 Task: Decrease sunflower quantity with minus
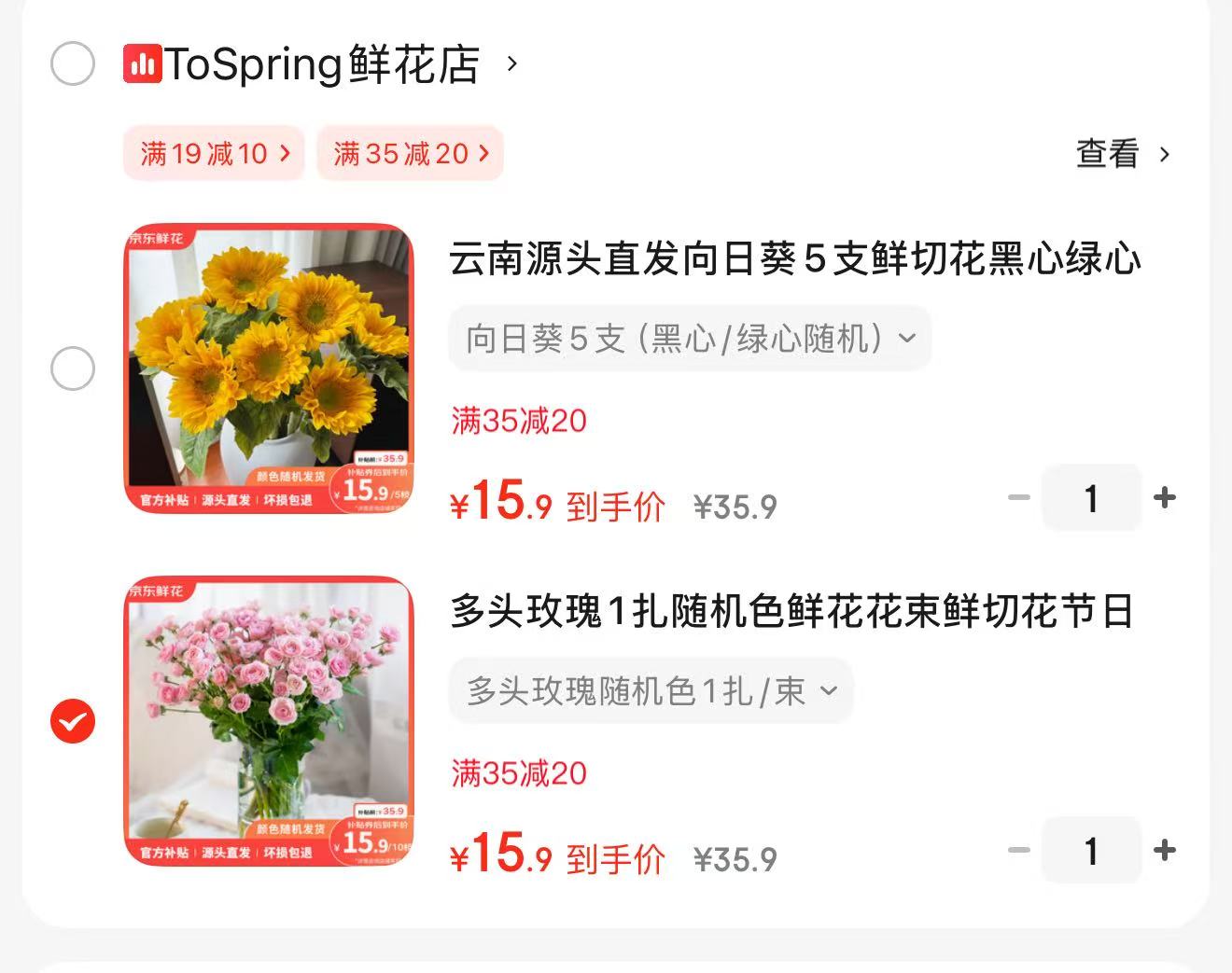(1019, 497)
